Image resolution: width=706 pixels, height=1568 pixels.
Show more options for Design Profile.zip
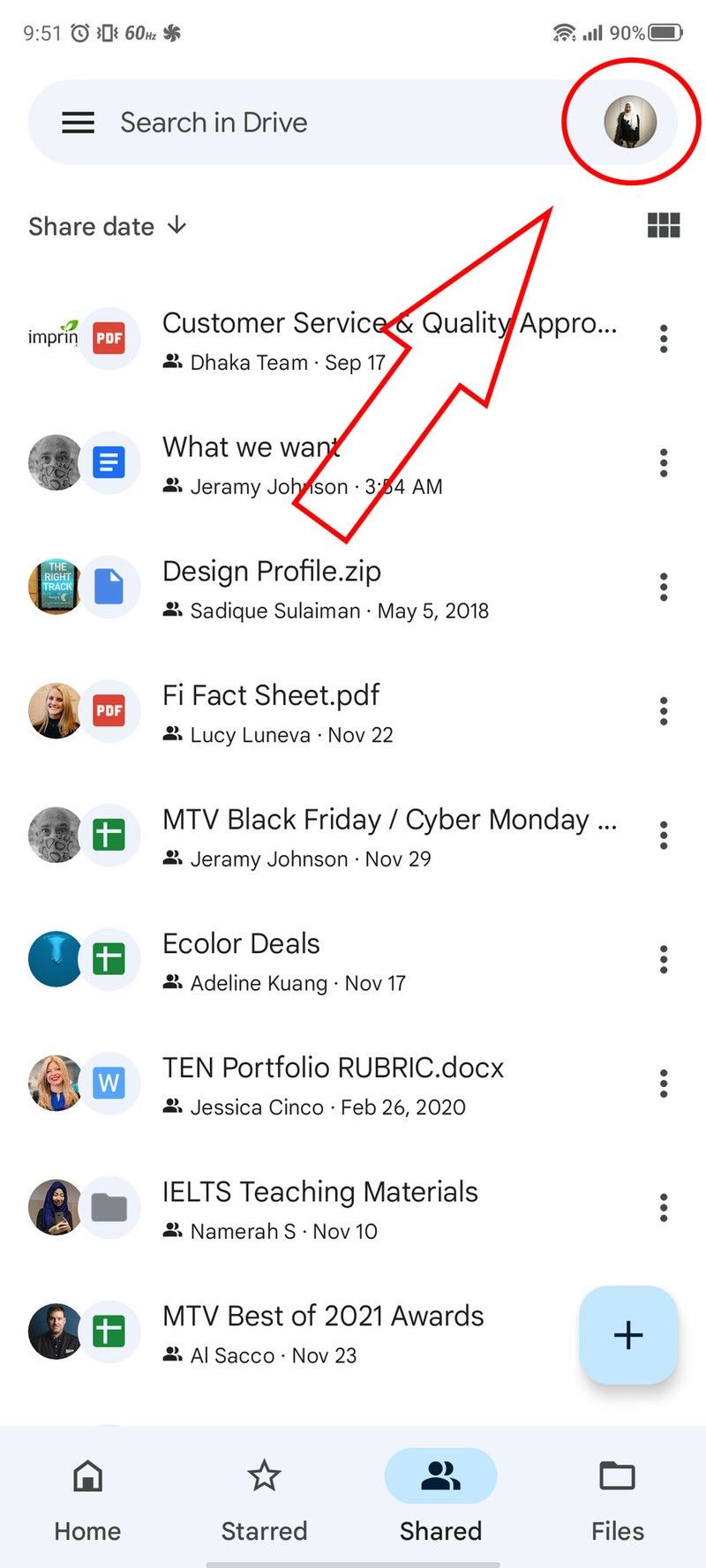pyautogui.click(x=664, y=588)
